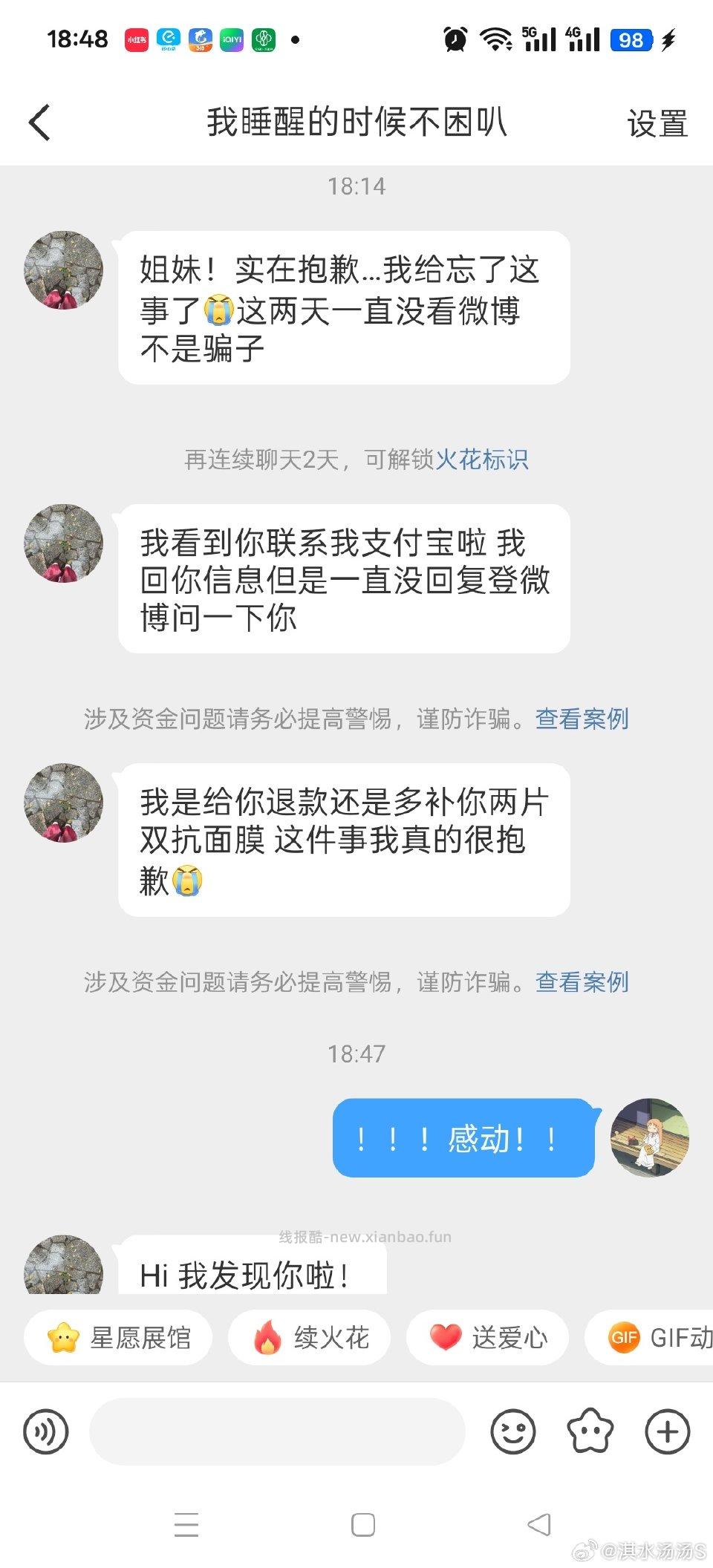
Task: Open the emoji picker icon
Action: point(512,1431)
